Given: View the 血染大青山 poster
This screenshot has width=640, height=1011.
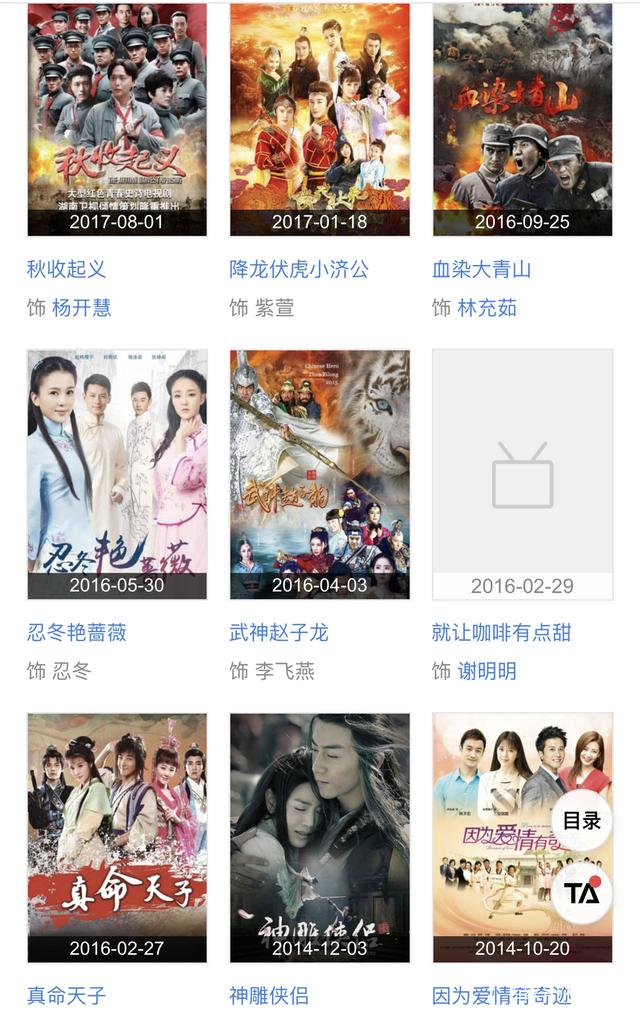Looking at the screenshot, I should click(522, 118).
